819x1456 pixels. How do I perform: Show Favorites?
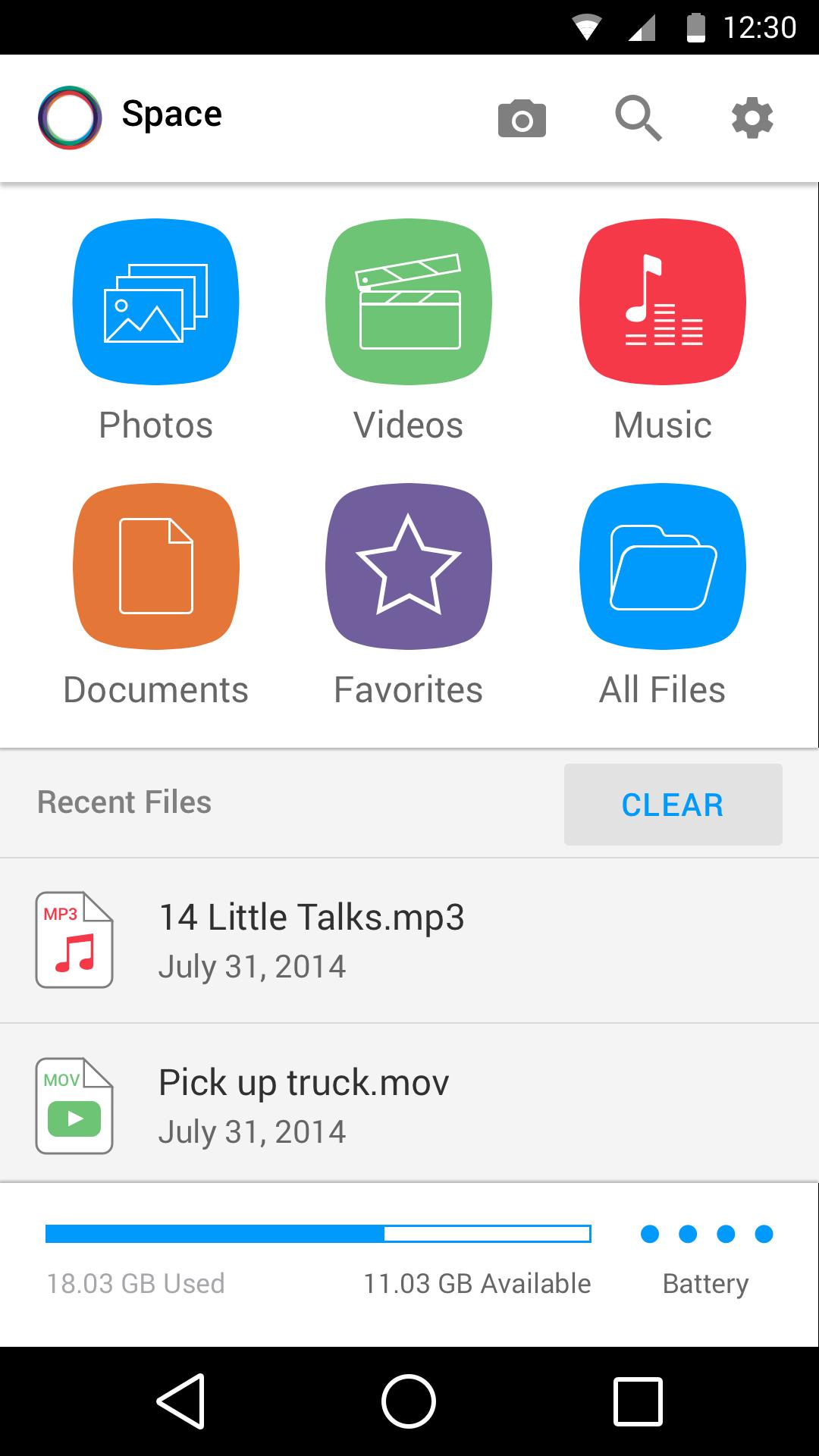point(409,566)
